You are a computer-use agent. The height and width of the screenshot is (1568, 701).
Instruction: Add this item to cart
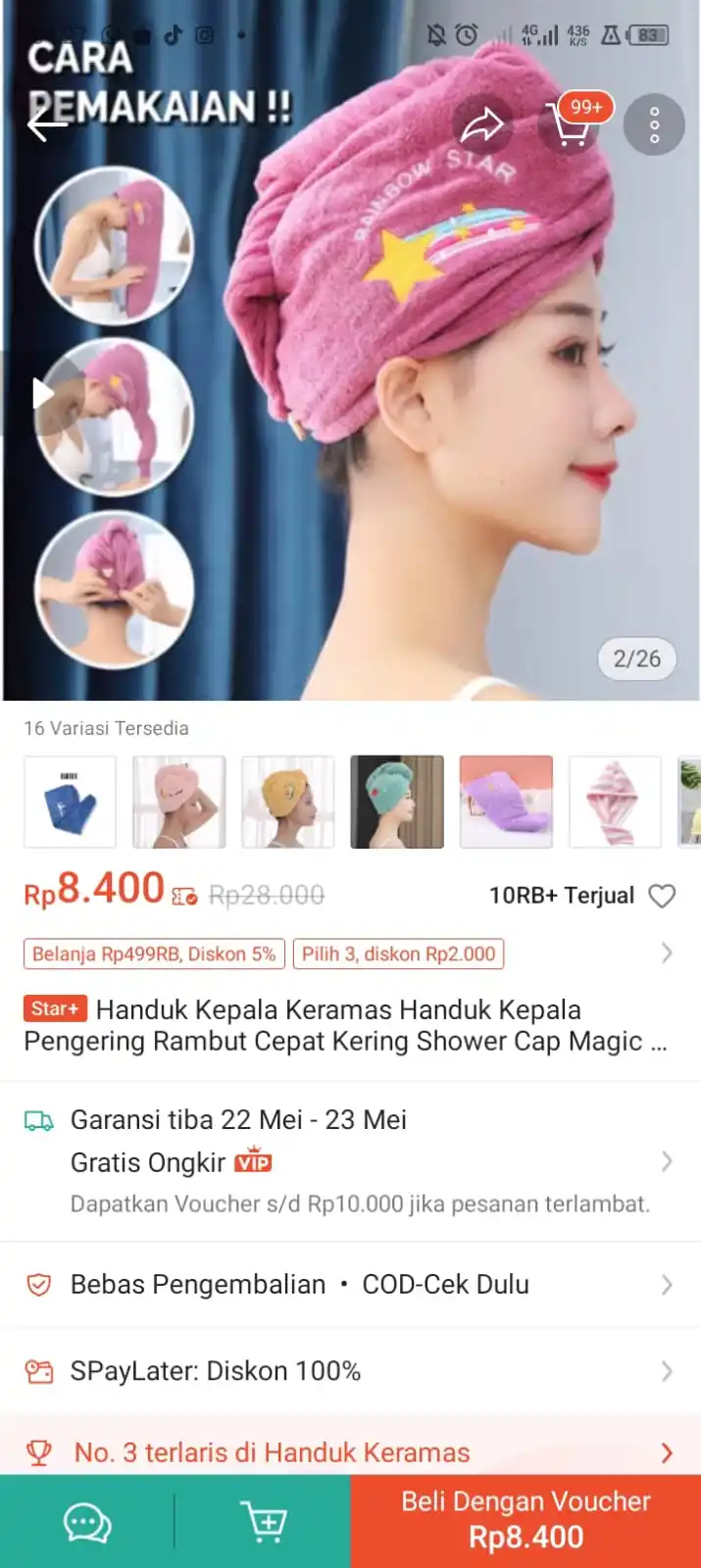(263, 1522)
